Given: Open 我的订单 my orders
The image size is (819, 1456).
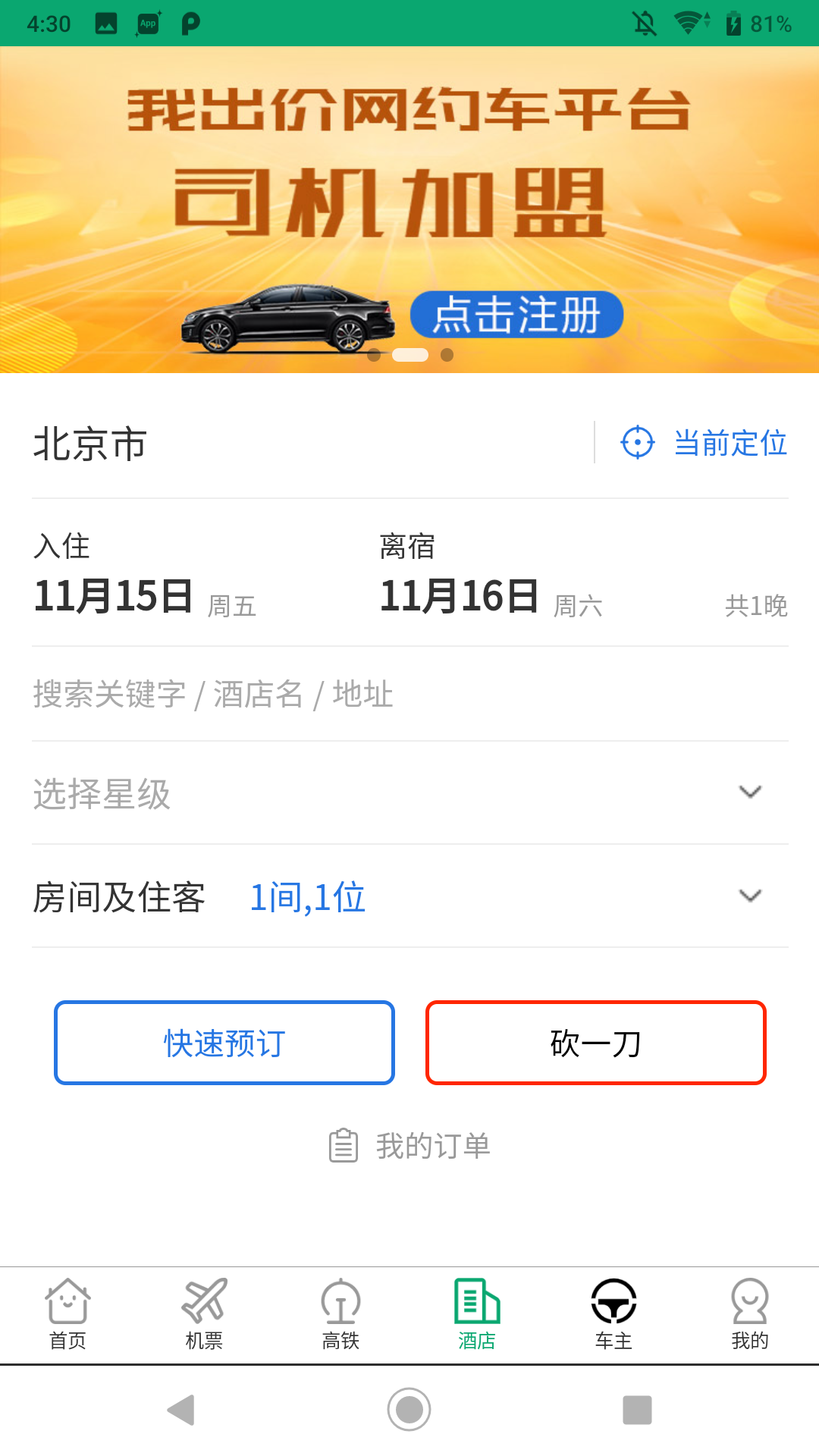Looking at the screenshot, I should click(x=409, y=1145).
